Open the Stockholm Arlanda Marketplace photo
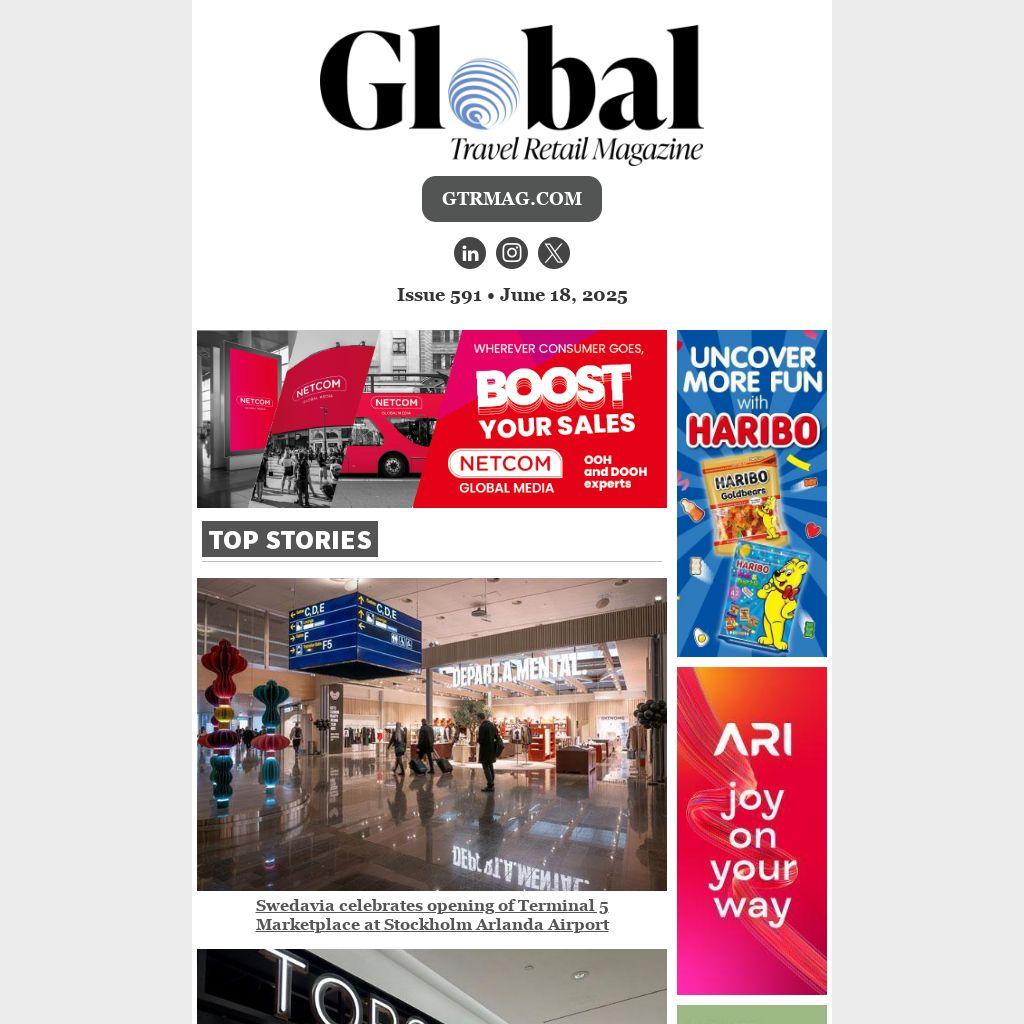Image resolution: width=1024 pixels, height=1024 pixels. click(431, 734)
